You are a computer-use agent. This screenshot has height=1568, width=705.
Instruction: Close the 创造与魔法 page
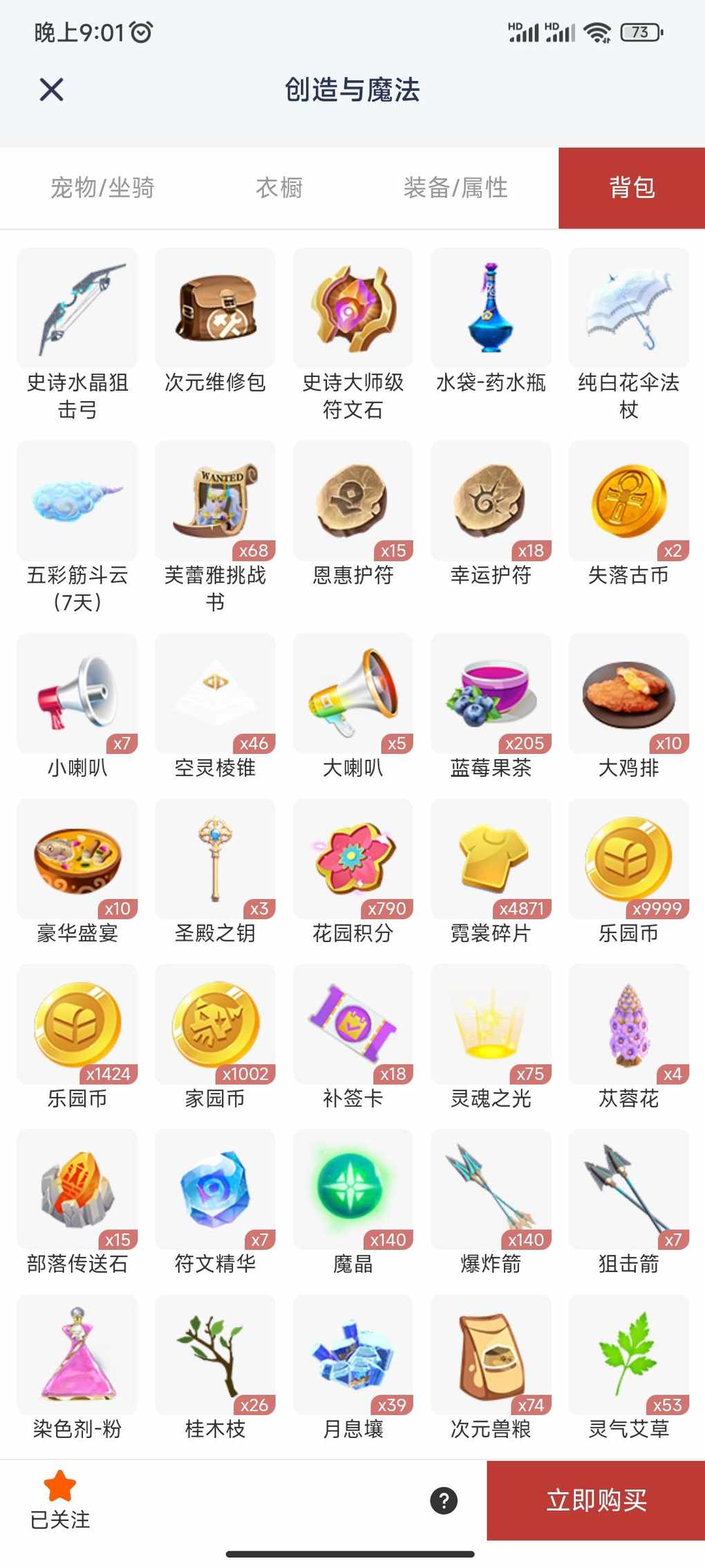(51, 90)
